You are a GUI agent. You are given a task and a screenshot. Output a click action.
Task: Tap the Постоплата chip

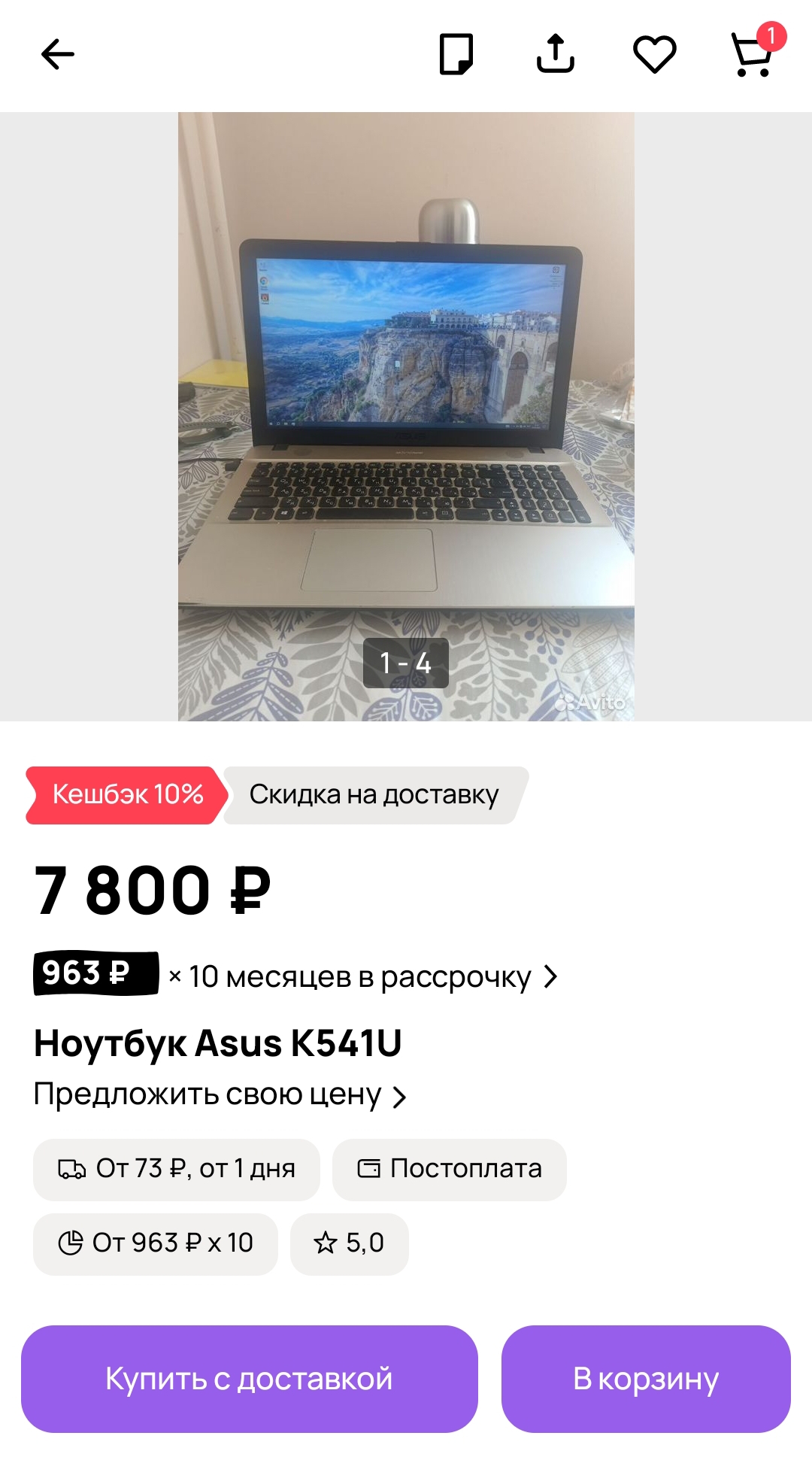(449, 1169)
